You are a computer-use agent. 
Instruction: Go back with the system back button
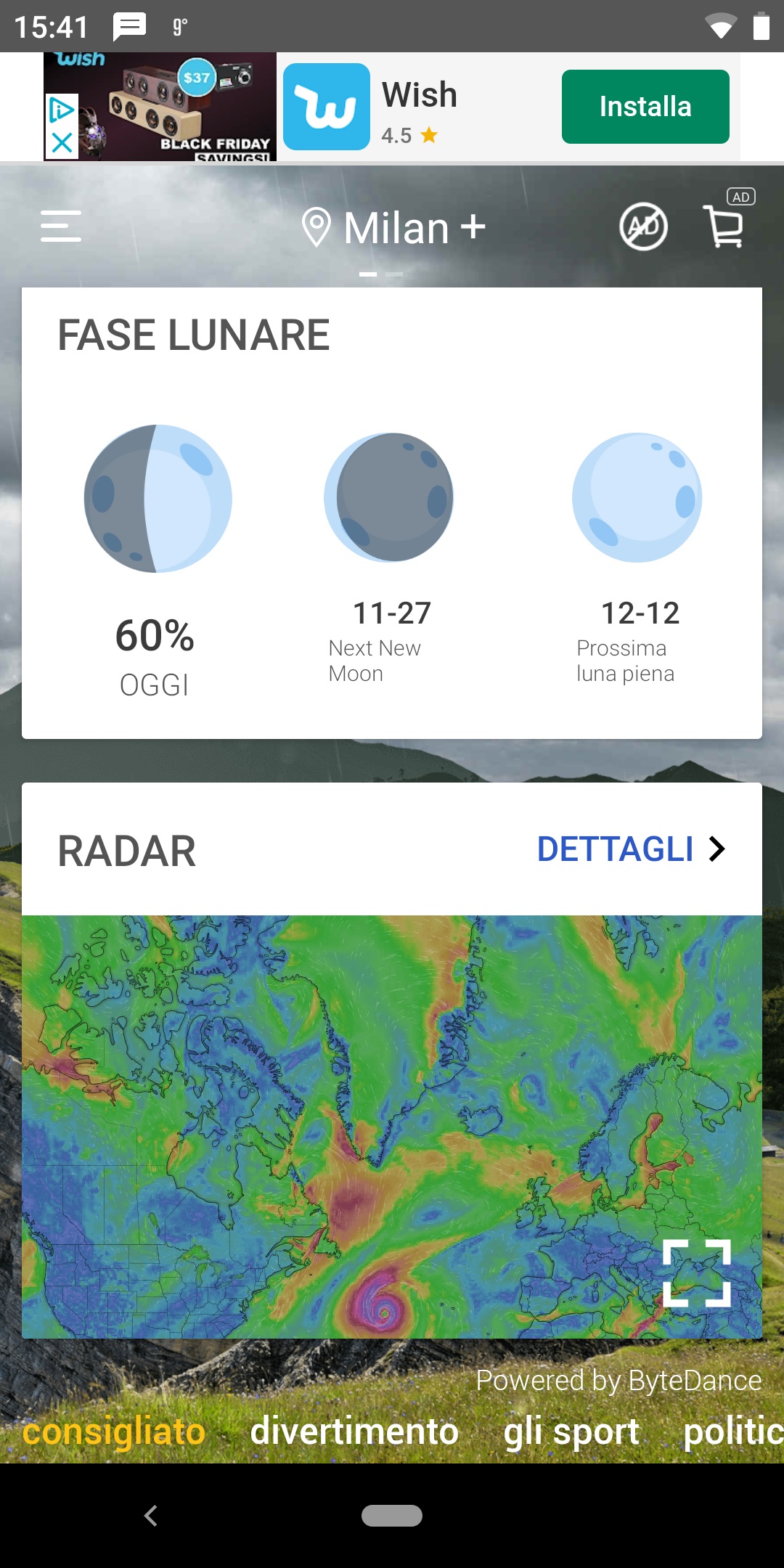(x=151, y=1516)
